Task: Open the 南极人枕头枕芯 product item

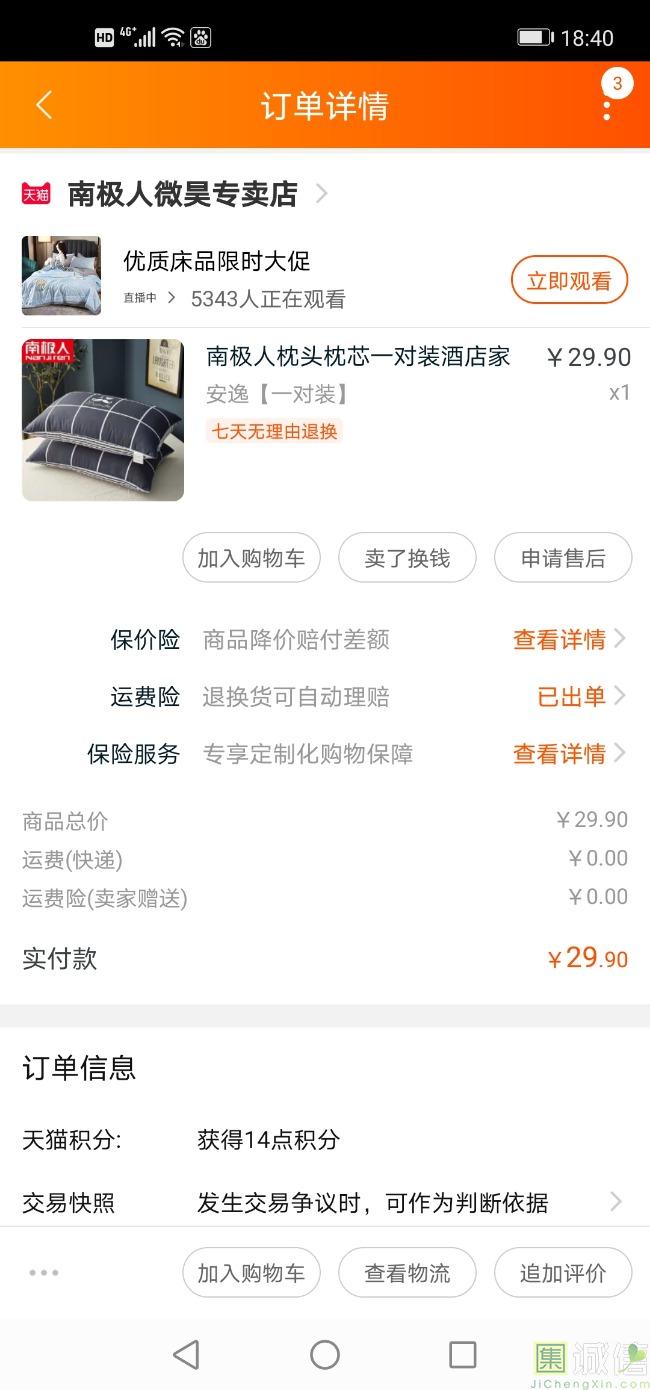Action: coord(358,357)
